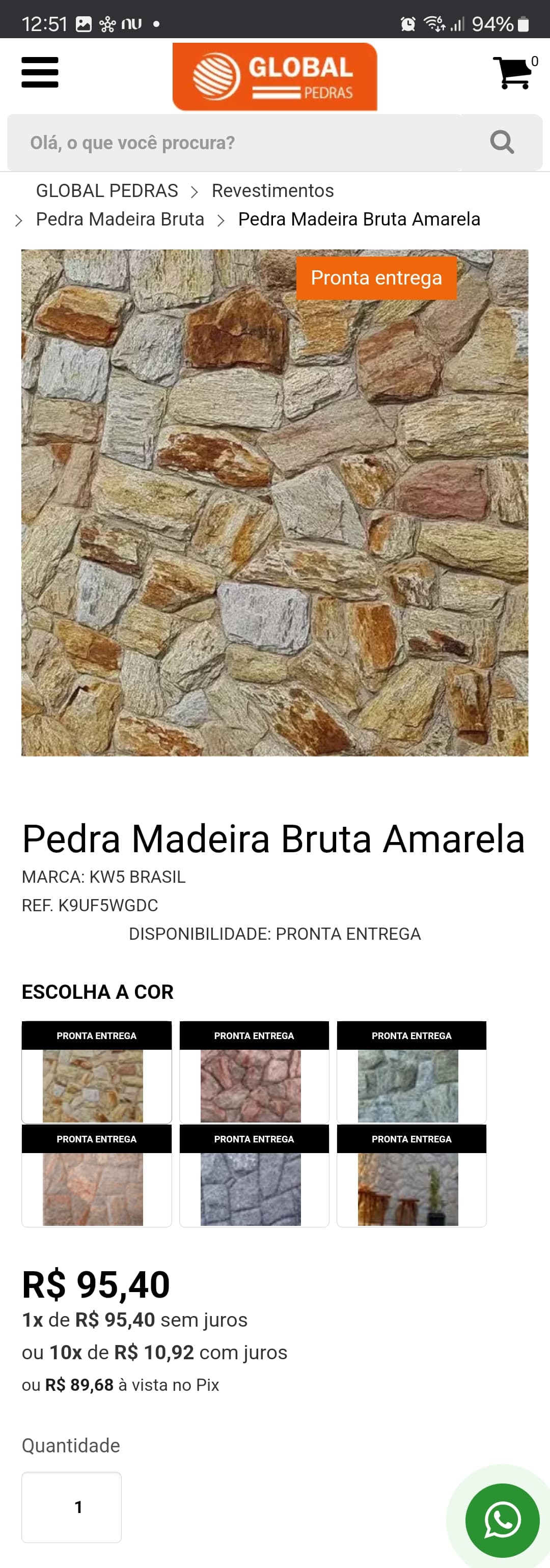Select the yellow stone color option
The image size is (550, 1568).
pyautogui.click(x=96, y=1085)
